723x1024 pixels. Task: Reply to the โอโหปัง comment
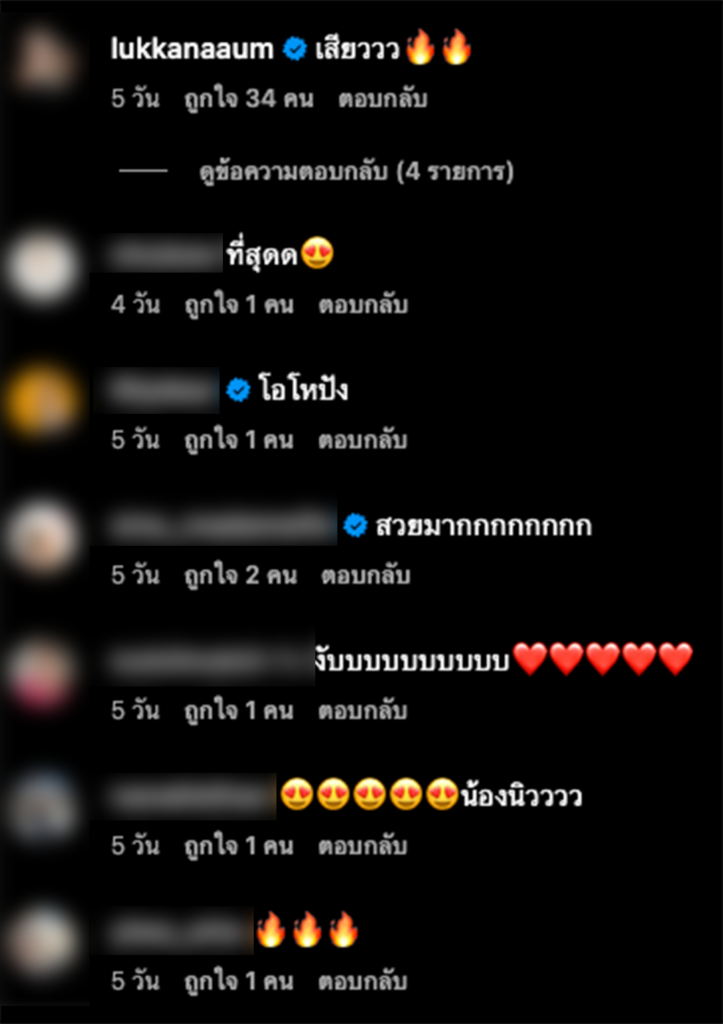click(362, 440)
